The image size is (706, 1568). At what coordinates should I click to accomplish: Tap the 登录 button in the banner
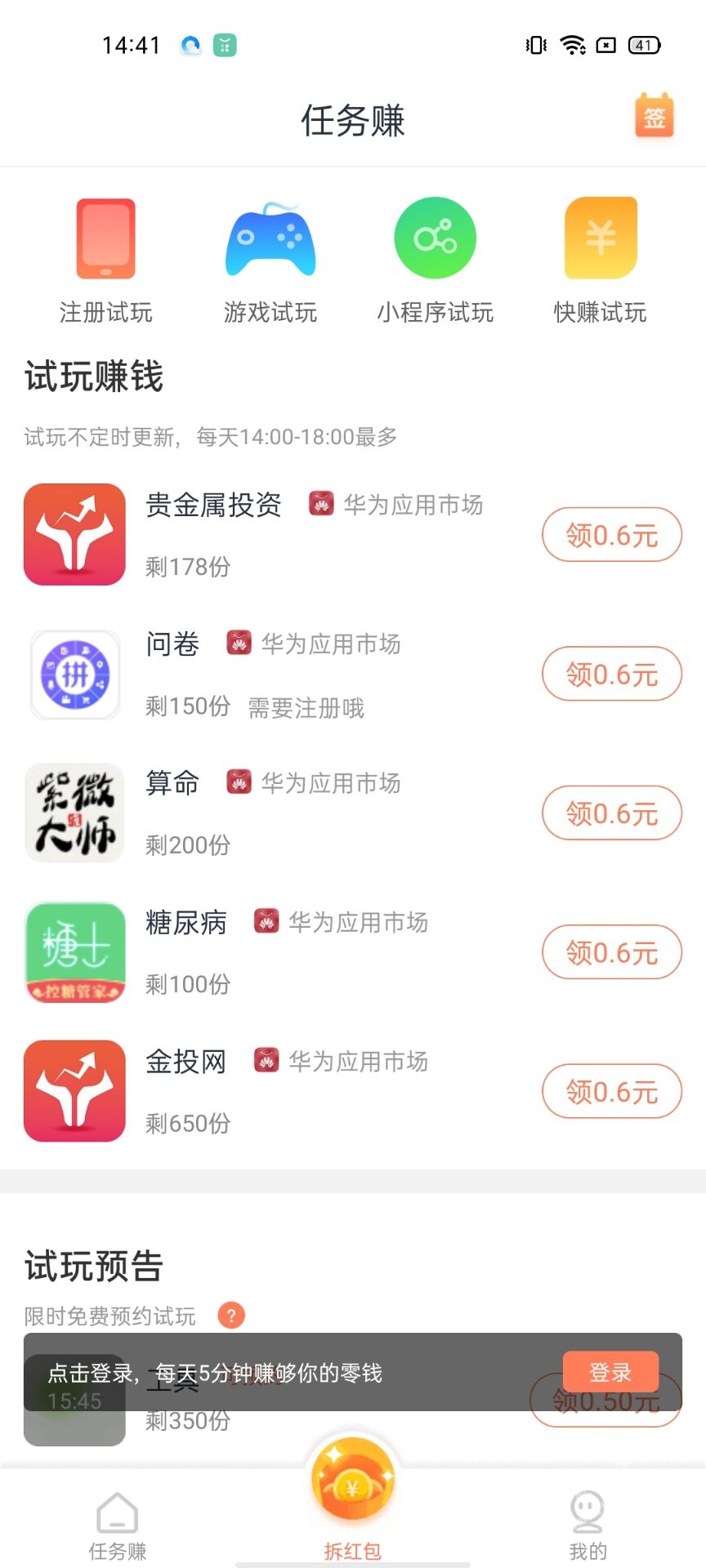(x=610, y=1372)
